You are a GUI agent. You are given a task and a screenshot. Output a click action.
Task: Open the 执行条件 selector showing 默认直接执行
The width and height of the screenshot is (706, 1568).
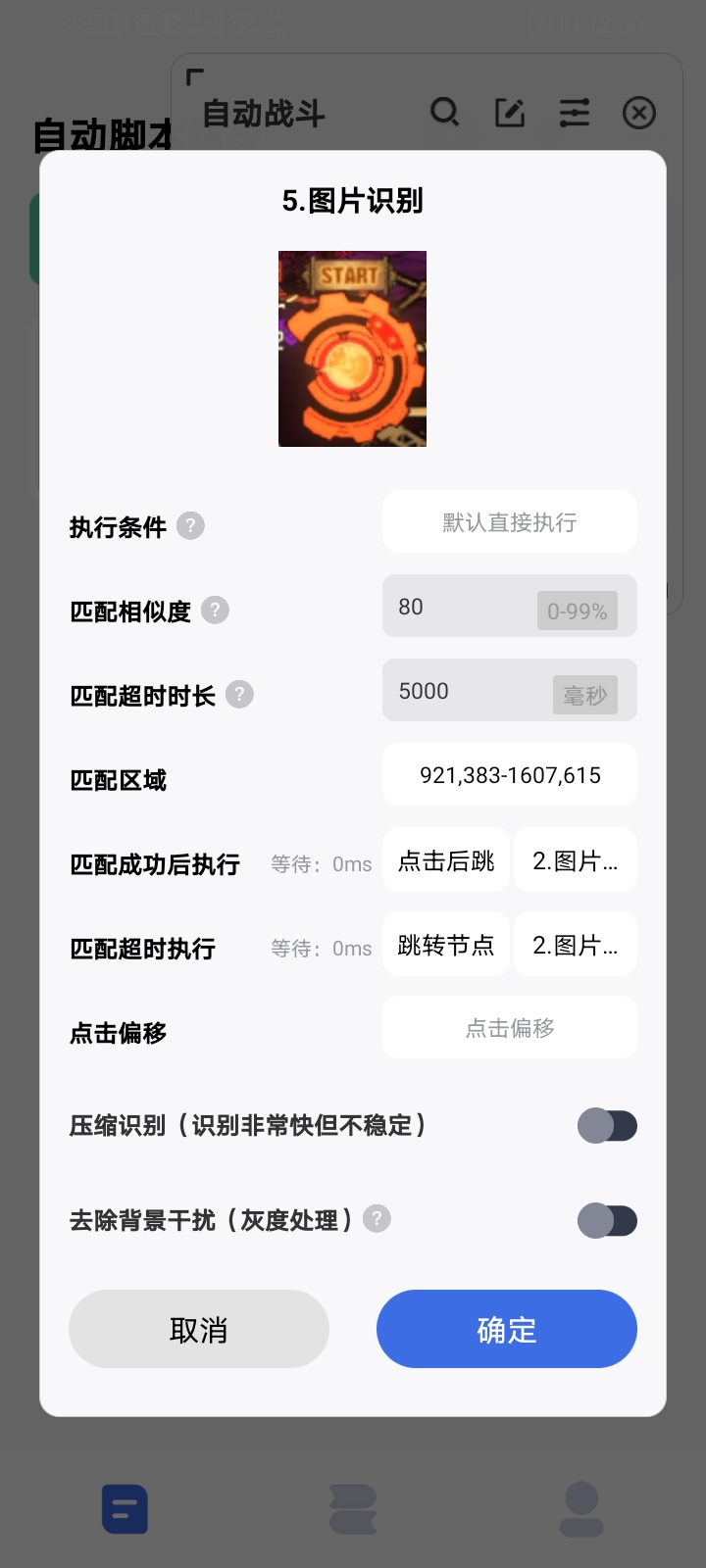pyautogui.click(x=509, y=522)
